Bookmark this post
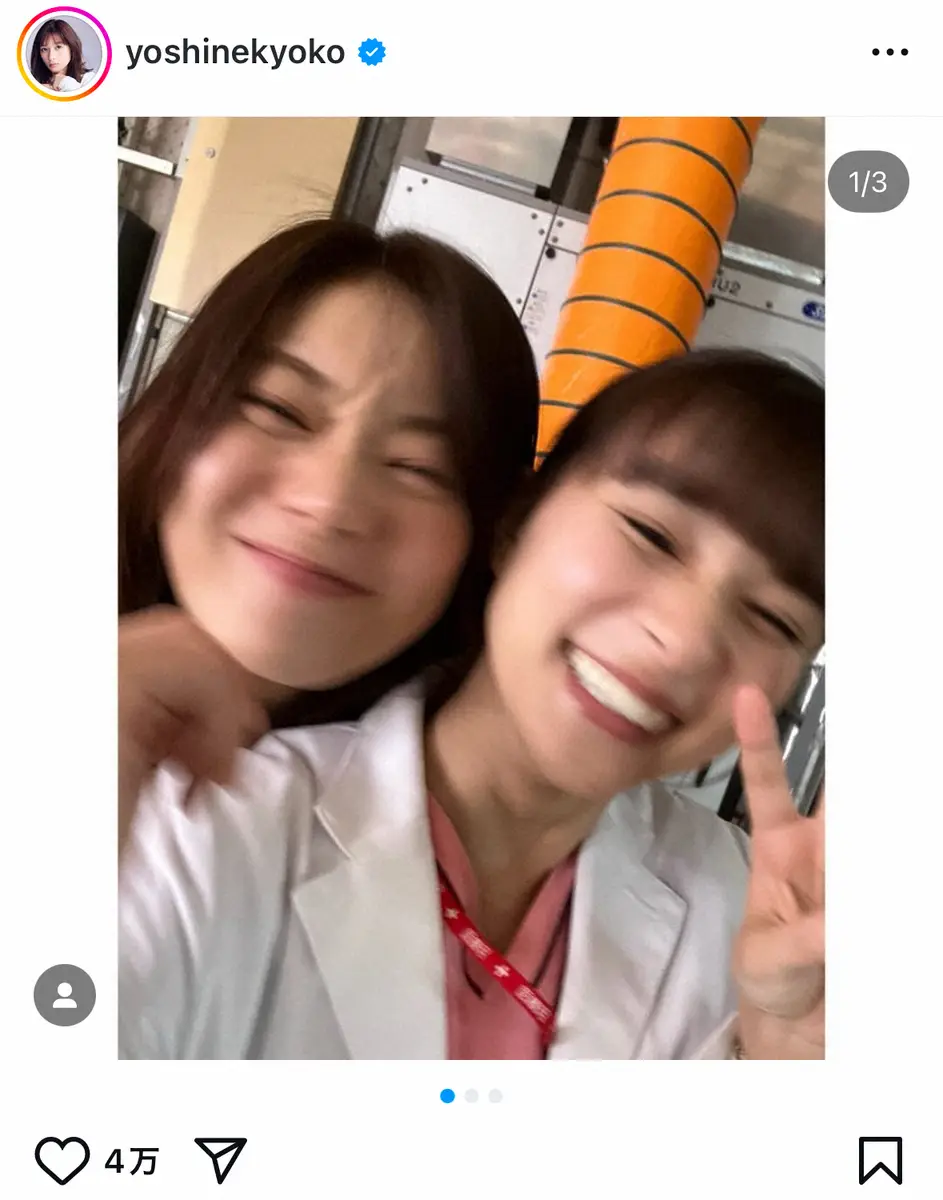This screenshot has width=943, height=1200. (x=880, y=1160)
